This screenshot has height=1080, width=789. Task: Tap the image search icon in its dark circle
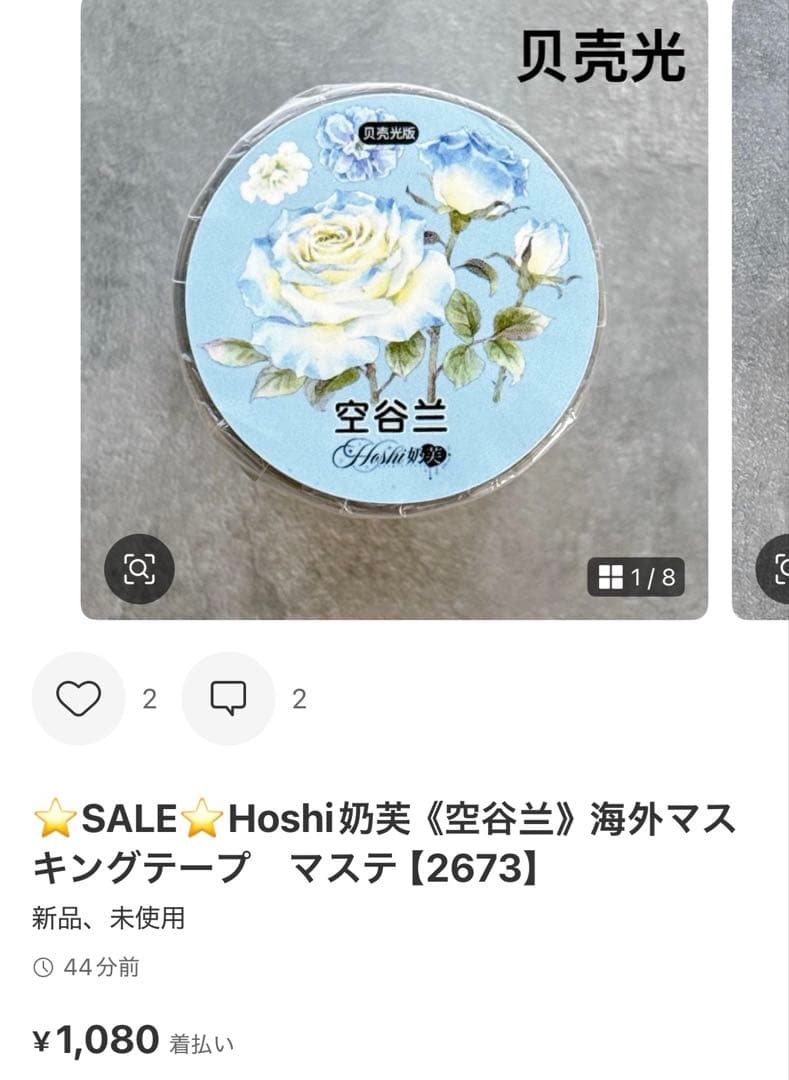click(140, 566)
